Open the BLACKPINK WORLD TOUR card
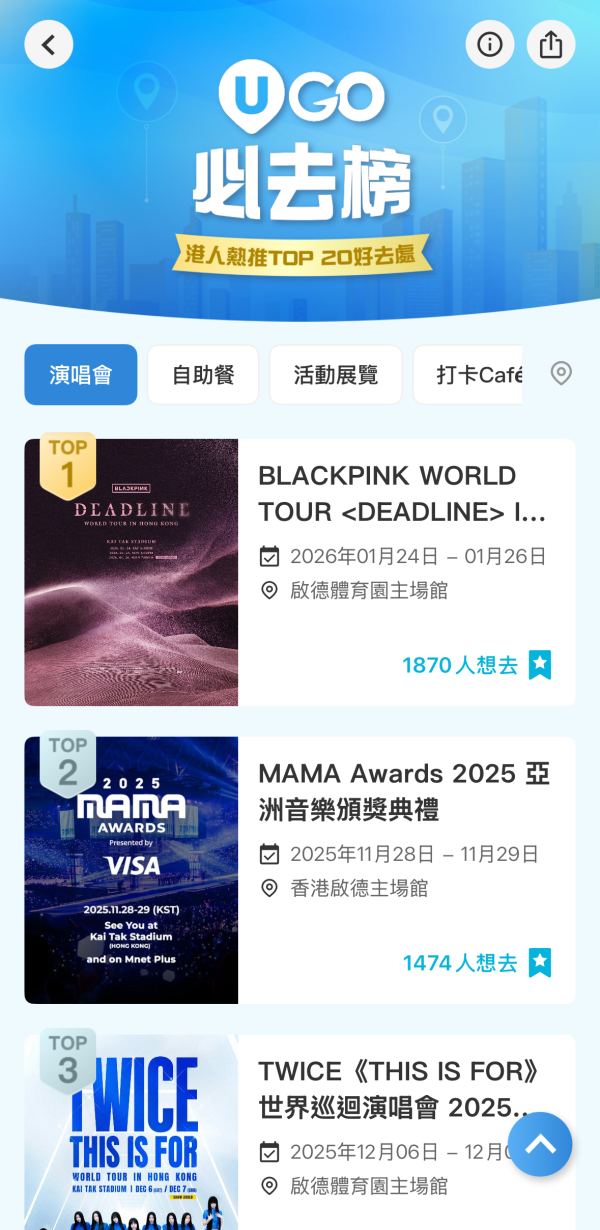Screen dimensions: 600x1230 coord(400,530)
